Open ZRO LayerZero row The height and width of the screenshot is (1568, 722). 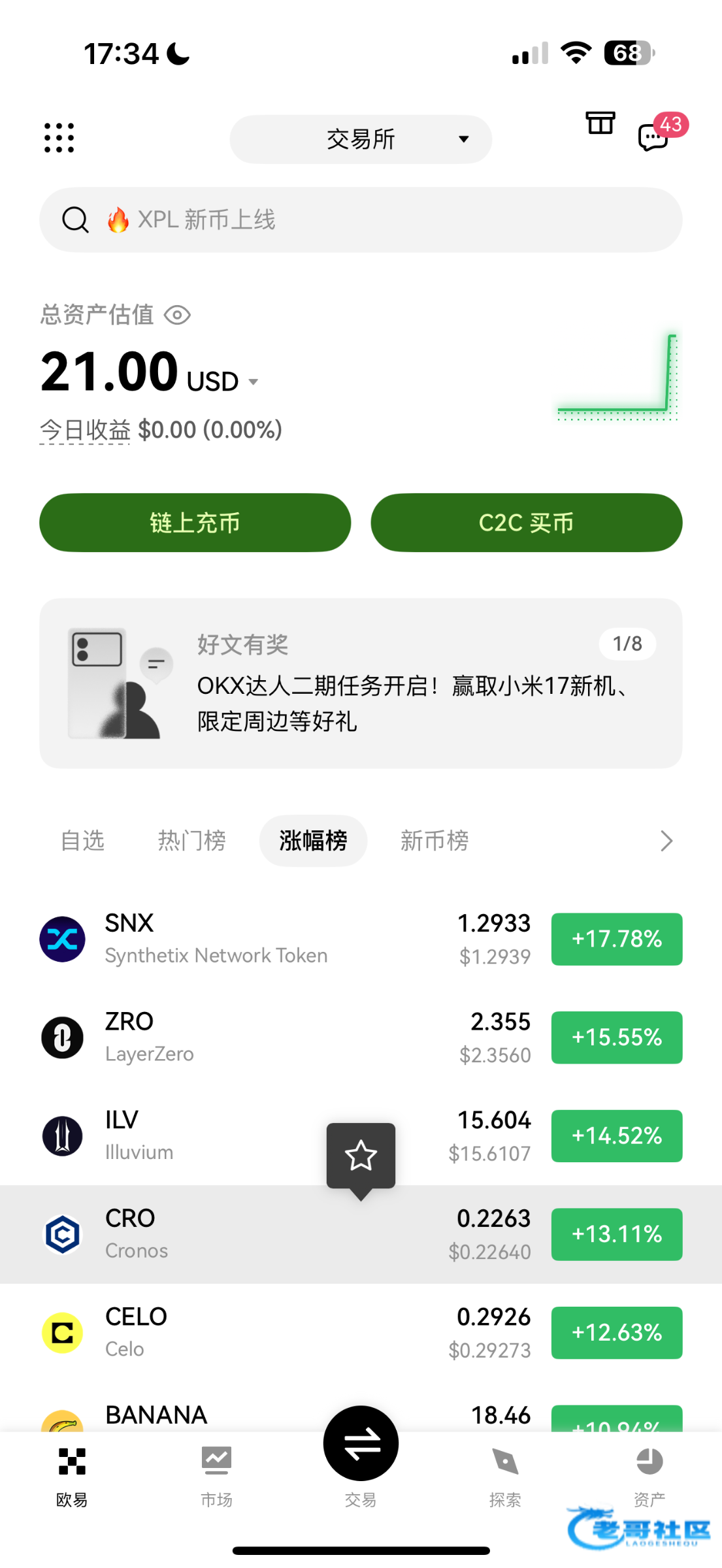[261, 1037]
